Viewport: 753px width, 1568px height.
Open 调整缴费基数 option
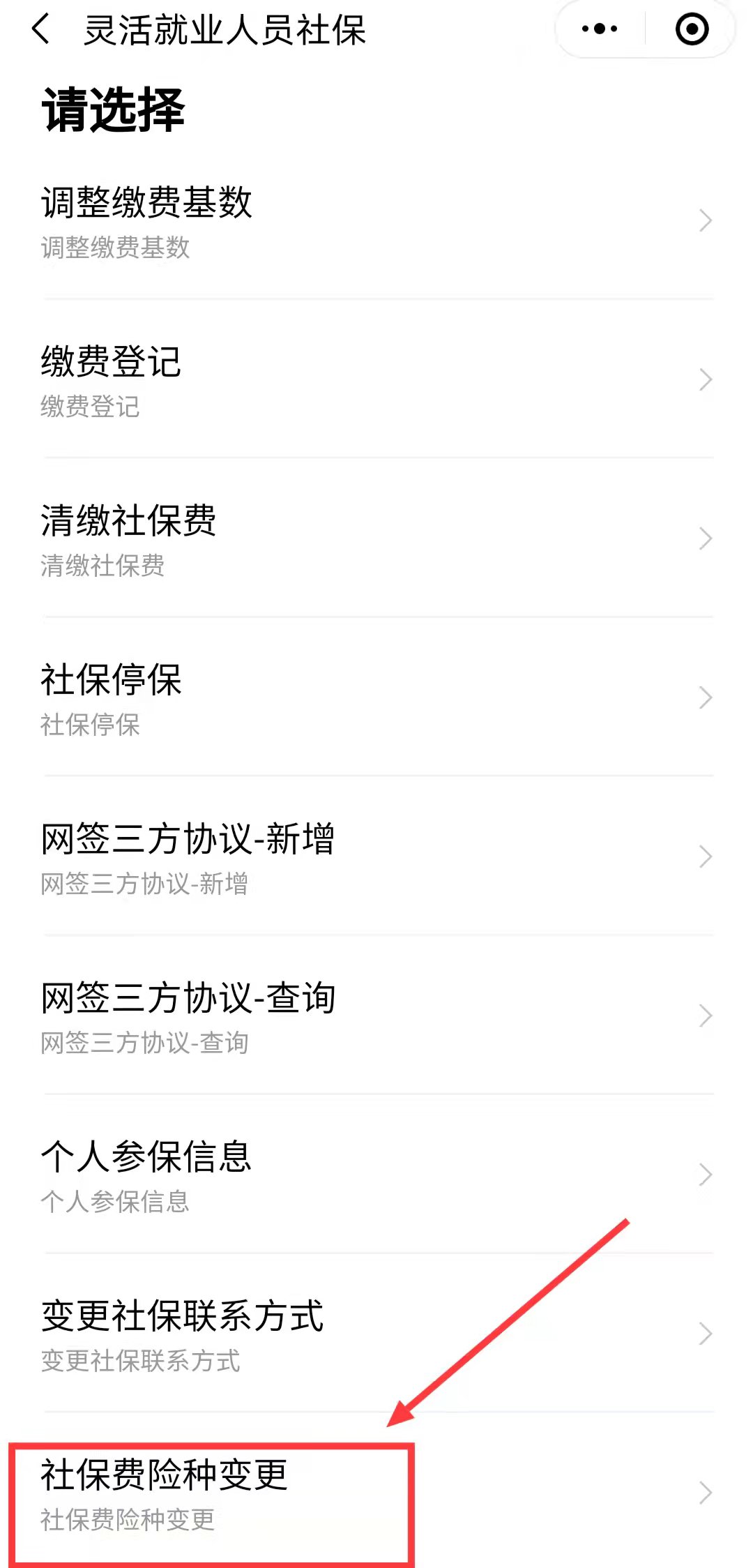click(376, 220)
